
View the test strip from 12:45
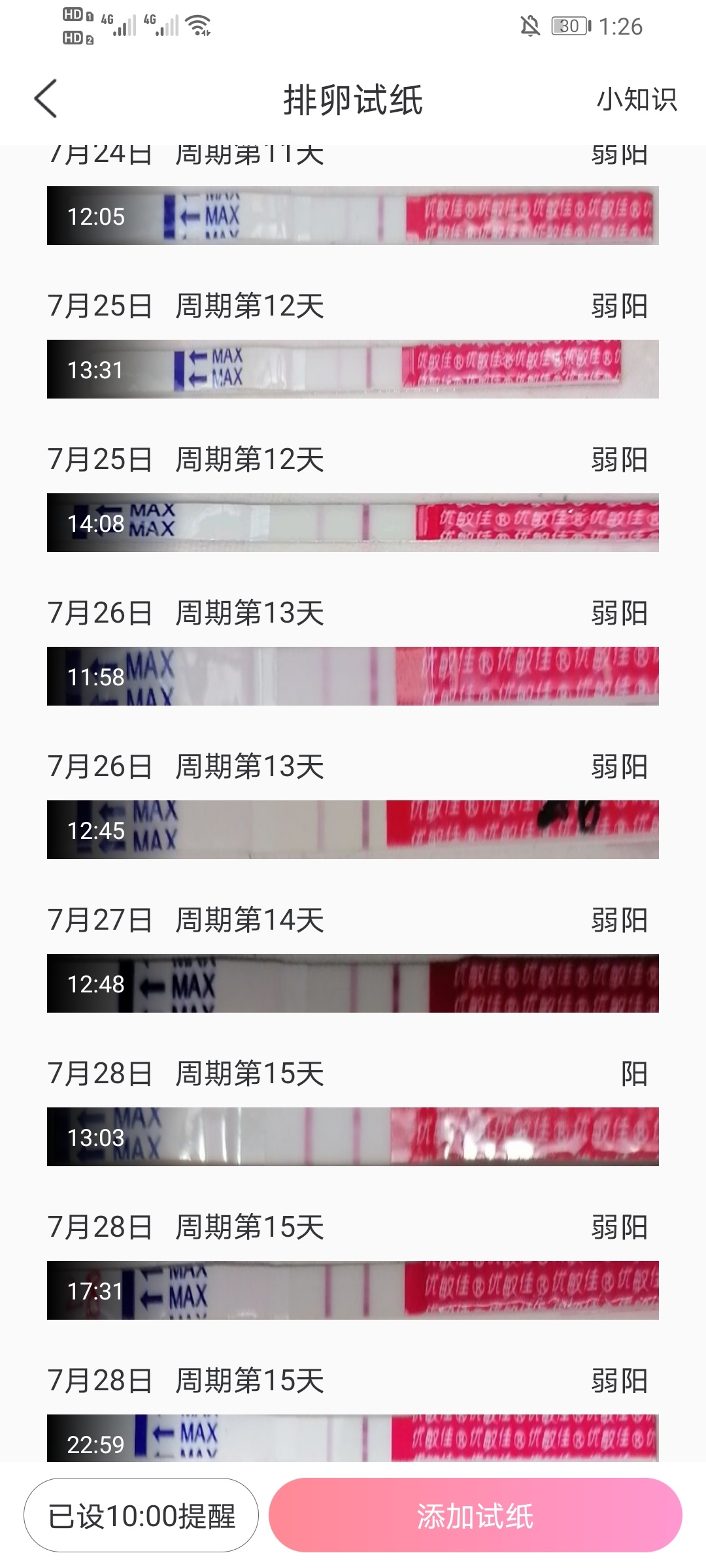click(352, 830)
